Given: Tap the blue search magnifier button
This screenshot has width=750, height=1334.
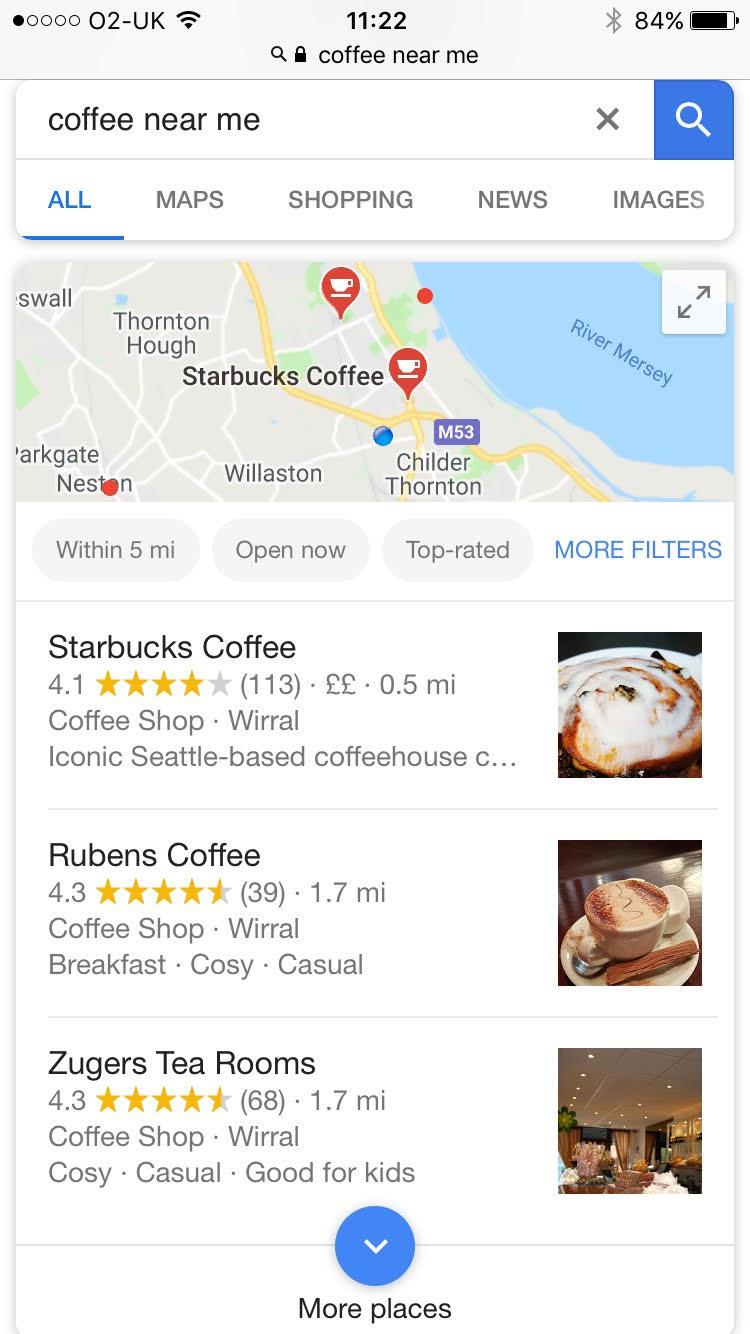Looking at the screenshot, I should point(693,119).
